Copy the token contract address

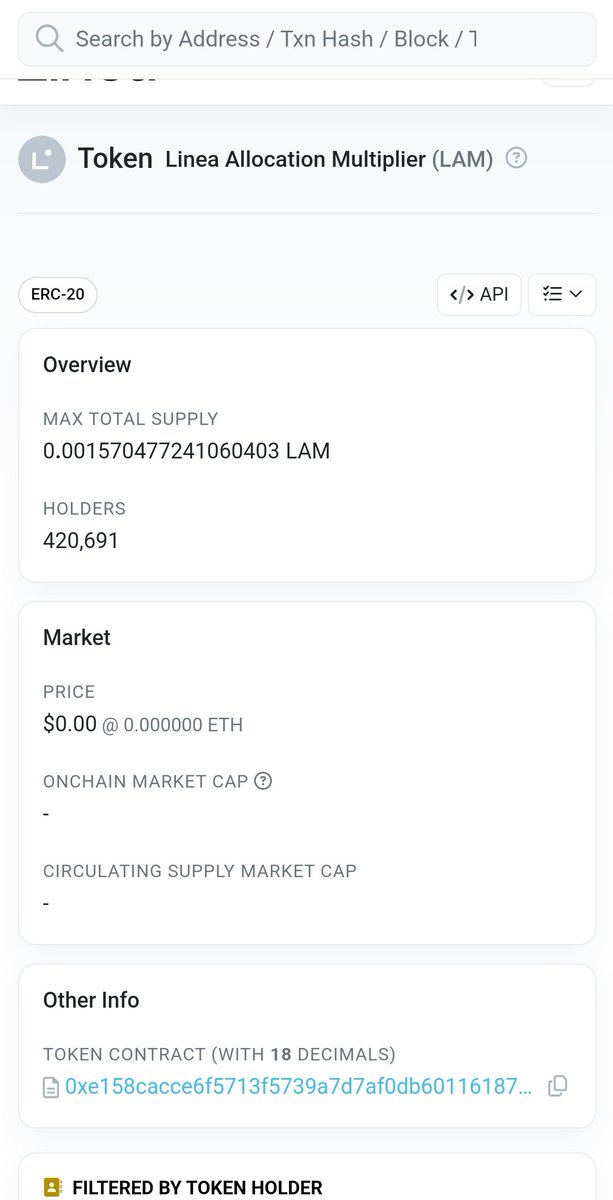click(x=558, y=1086)
